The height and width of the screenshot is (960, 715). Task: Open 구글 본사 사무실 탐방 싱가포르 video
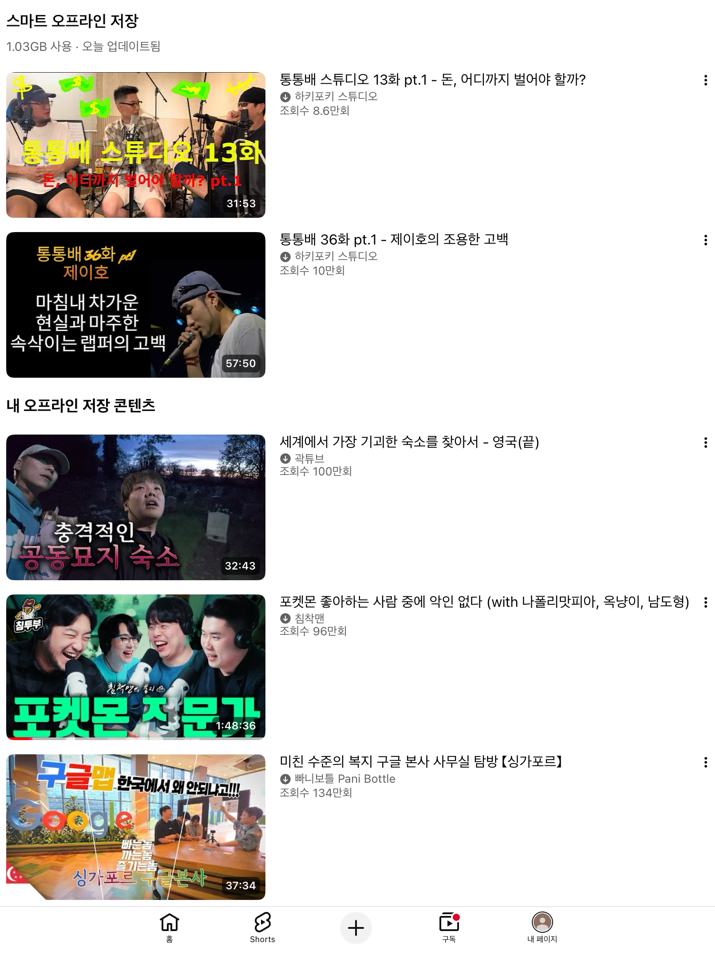136,827
